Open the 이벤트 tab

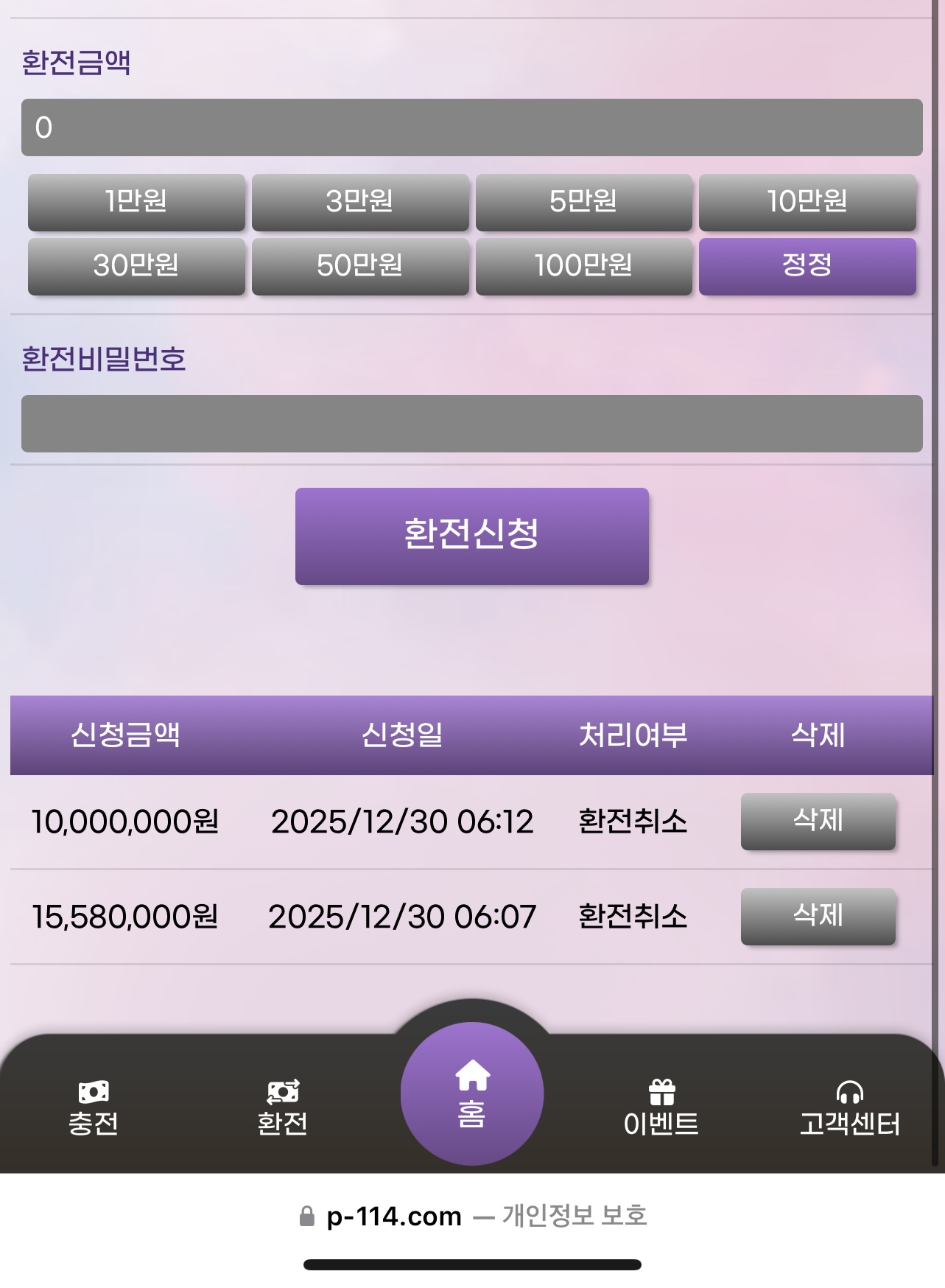[x=661, y=1108]
